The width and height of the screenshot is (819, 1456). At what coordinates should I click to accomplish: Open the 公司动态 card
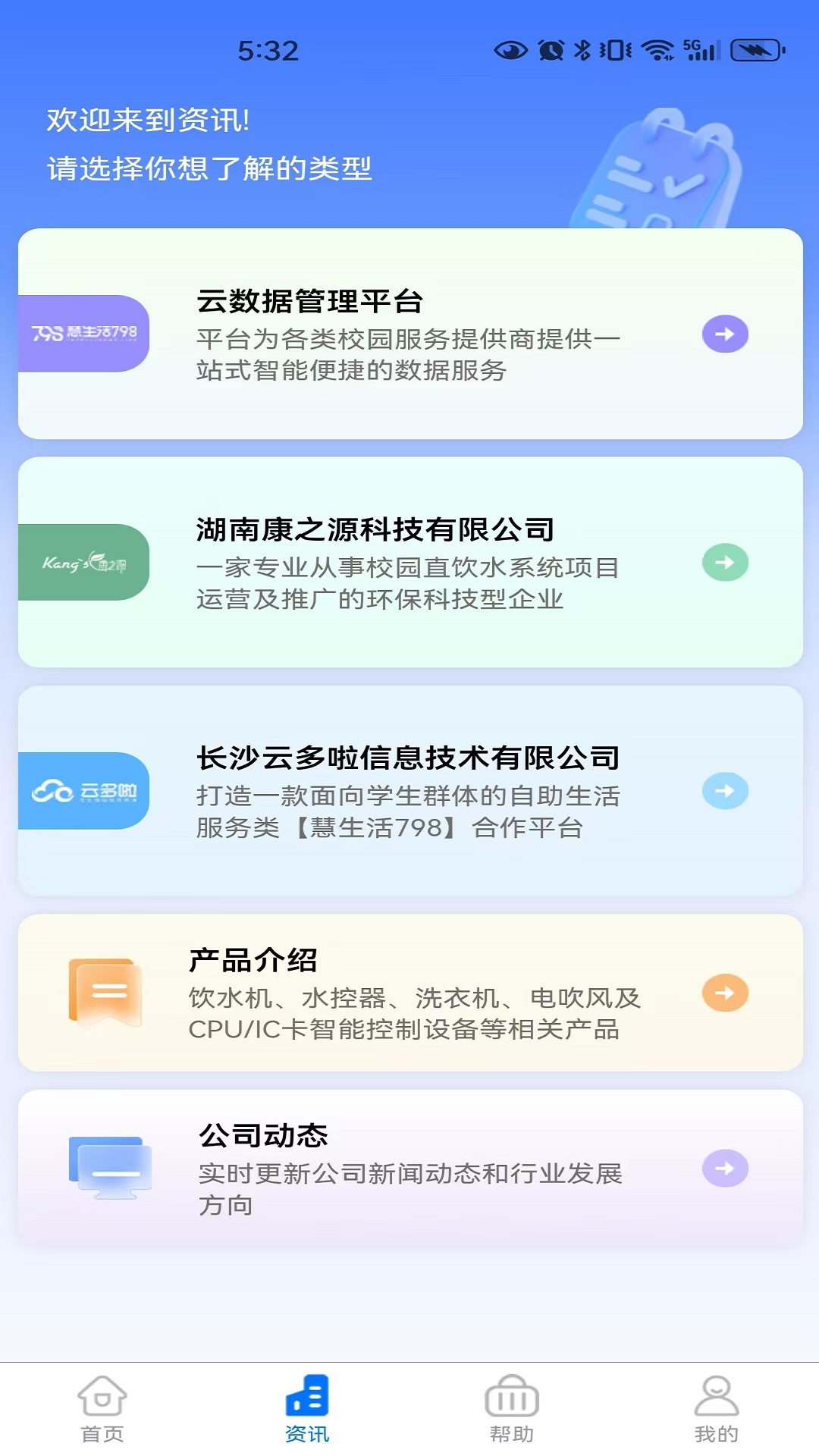click(409, 1169)
